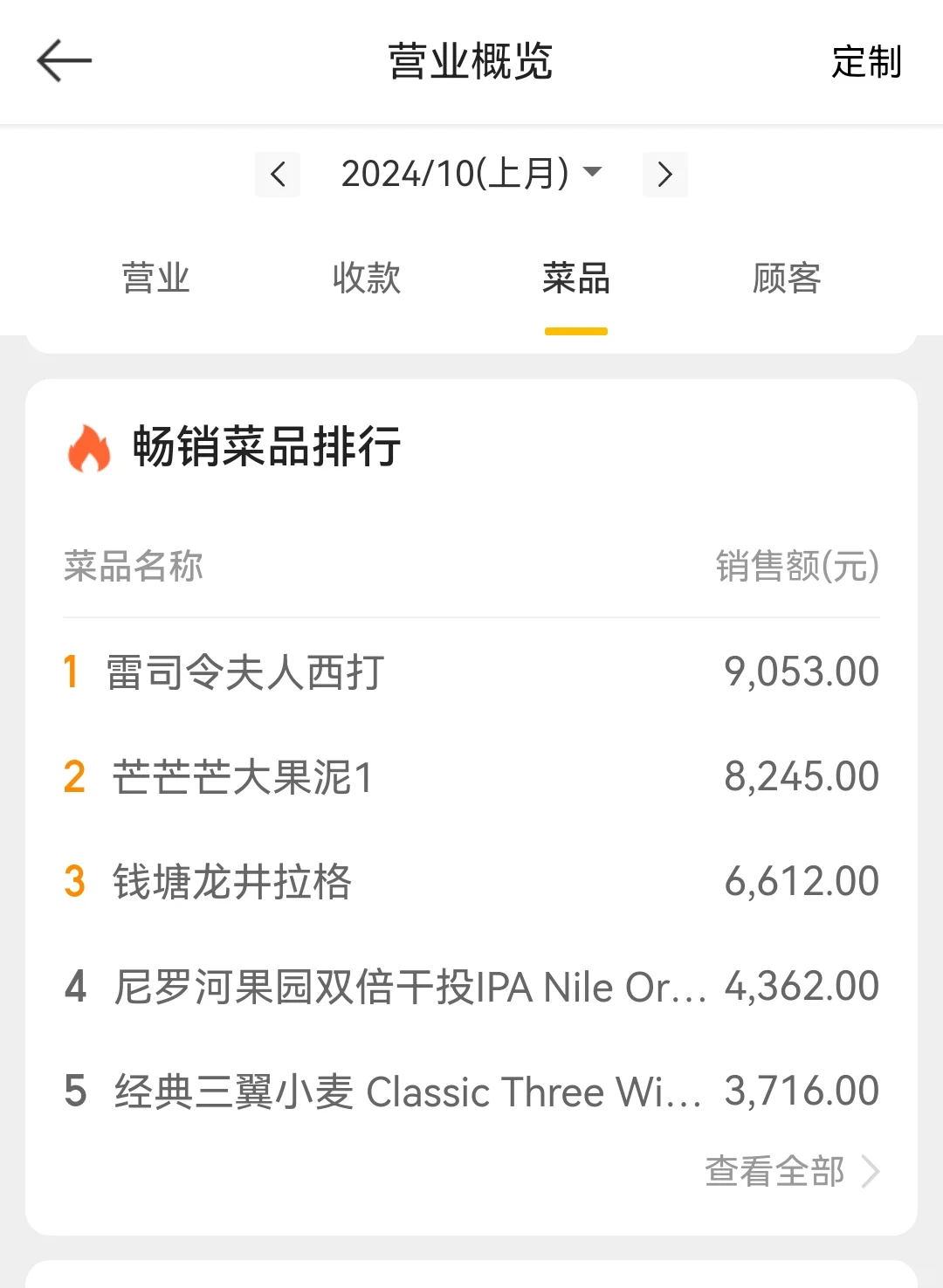
Task: Switch to the 顾客 tab
Action: click(786, 279)
